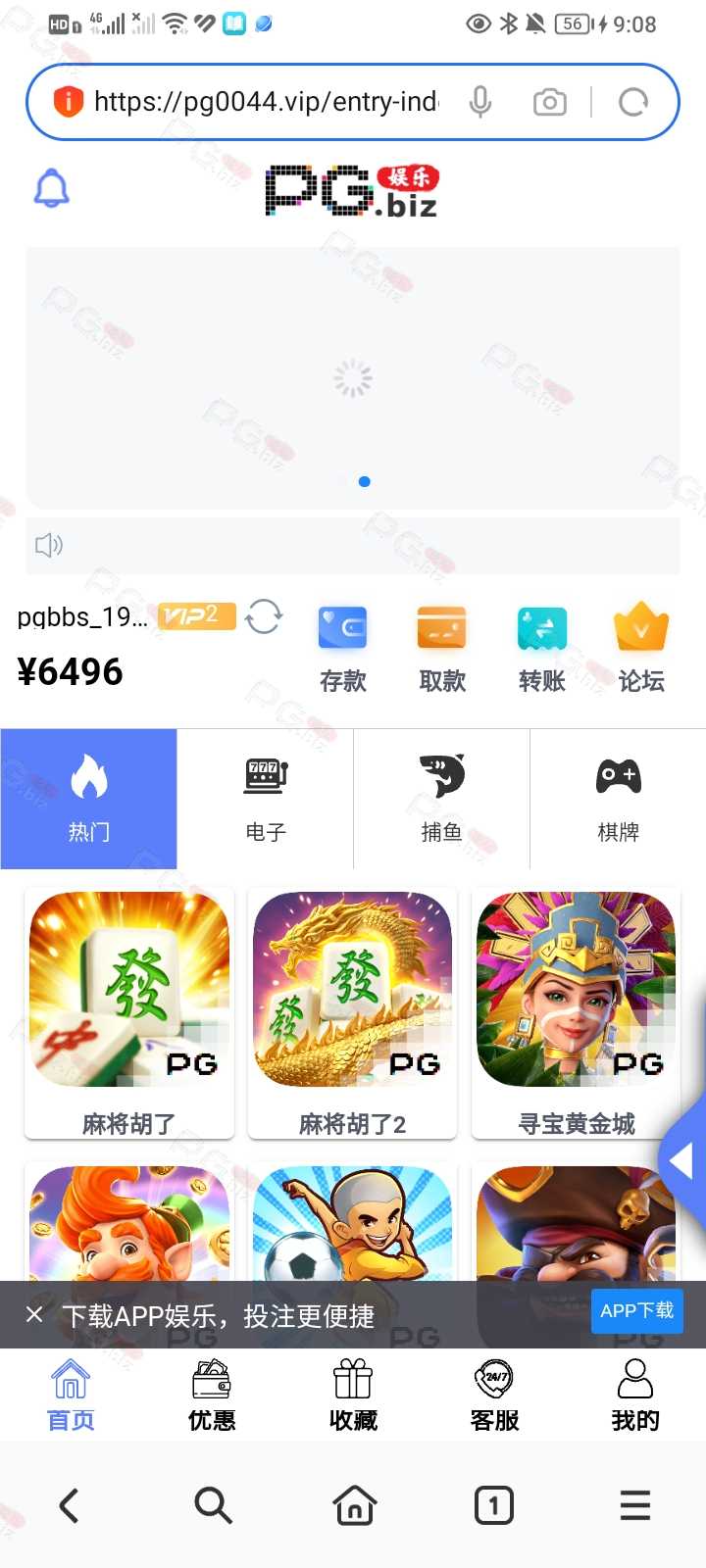Go to 转账 transfer
The image size is (706, 1568).
coord(542,649)
